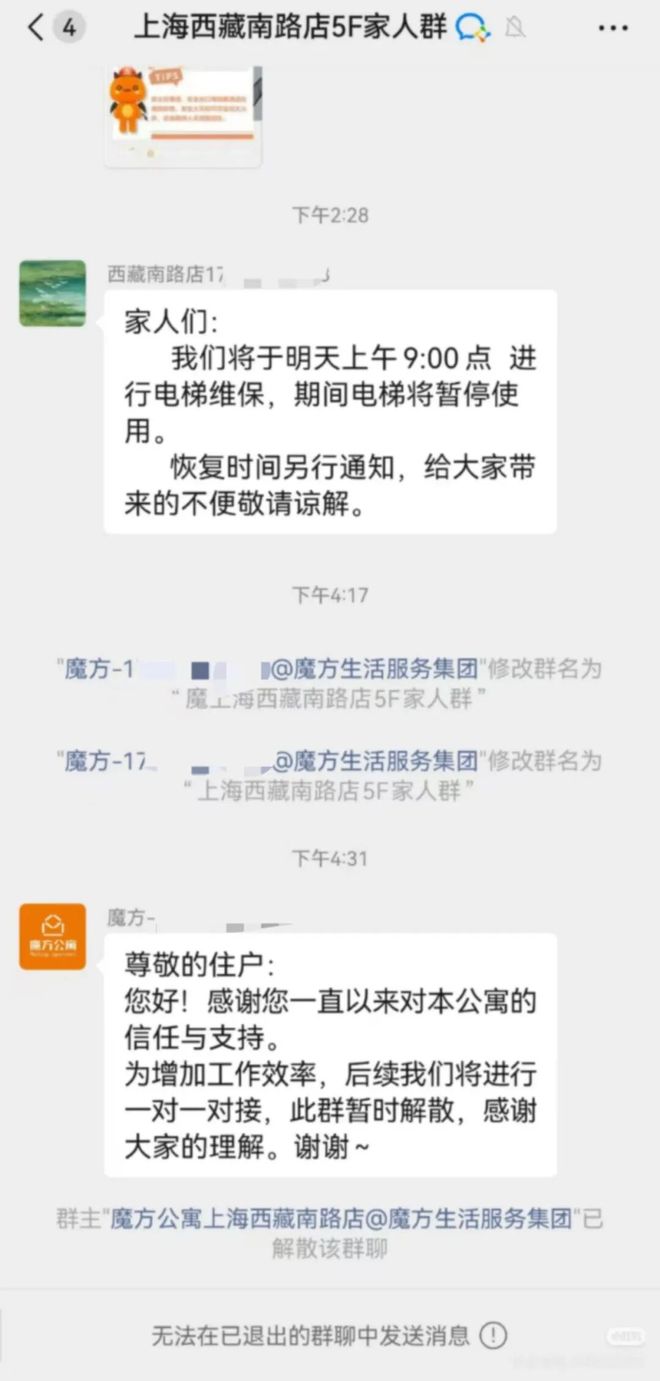Open the elevator maintenance message bubble
This screenshot has height=1381, width=660.
pos(330,411)
